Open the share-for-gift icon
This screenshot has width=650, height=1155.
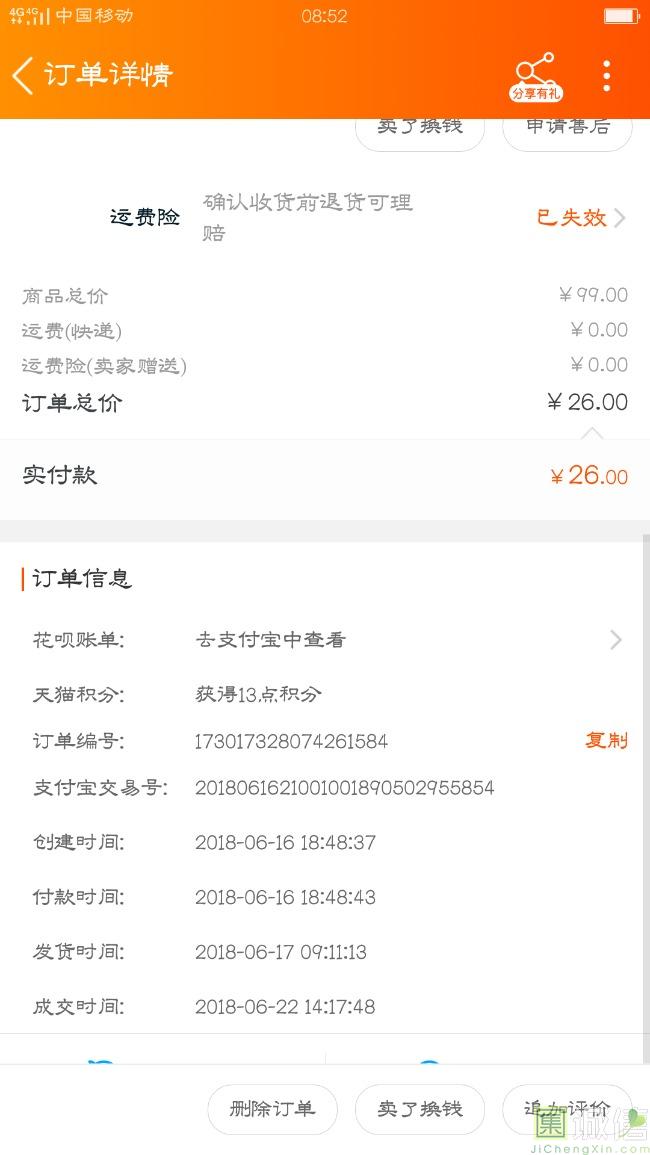click(x=536, y=77)
